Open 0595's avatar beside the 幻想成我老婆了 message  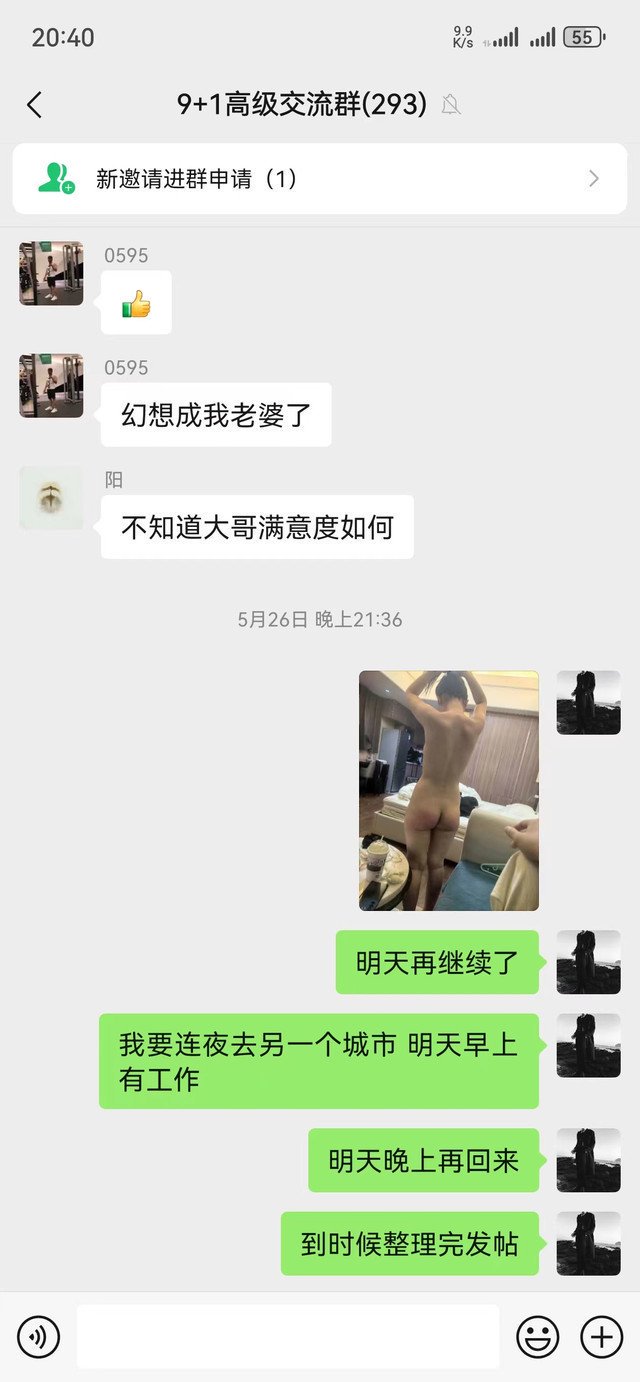51,385
